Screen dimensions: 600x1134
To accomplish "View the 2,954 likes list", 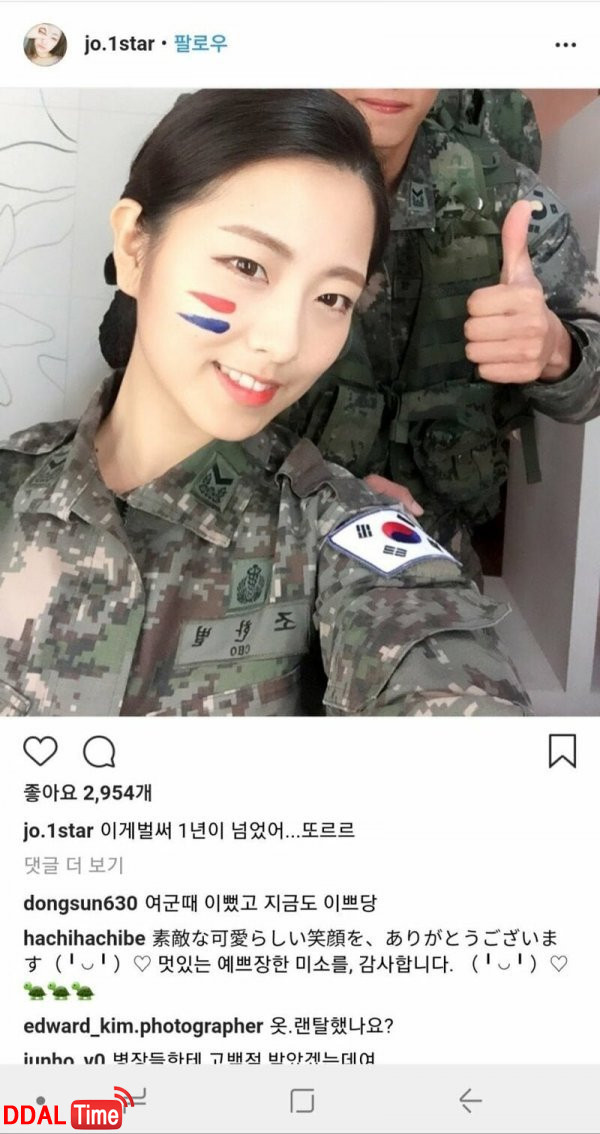I will [88, 793].
